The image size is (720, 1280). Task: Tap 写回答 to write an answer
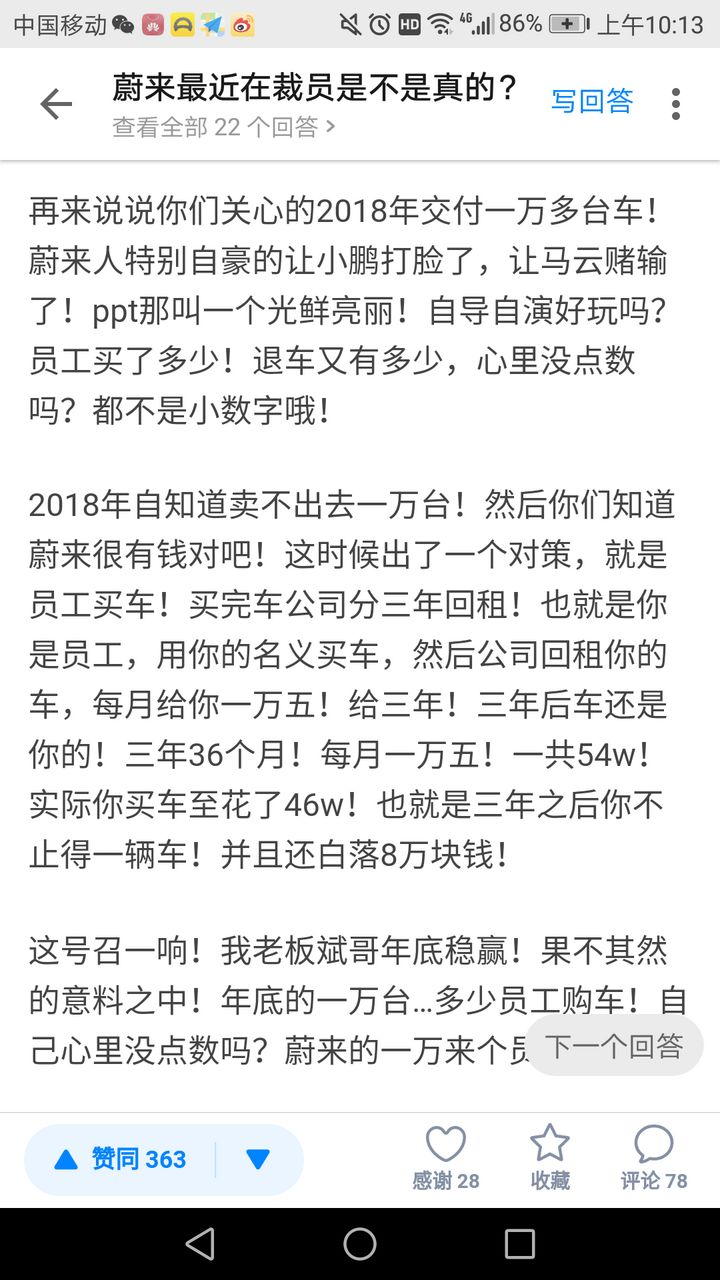point(592,101)
